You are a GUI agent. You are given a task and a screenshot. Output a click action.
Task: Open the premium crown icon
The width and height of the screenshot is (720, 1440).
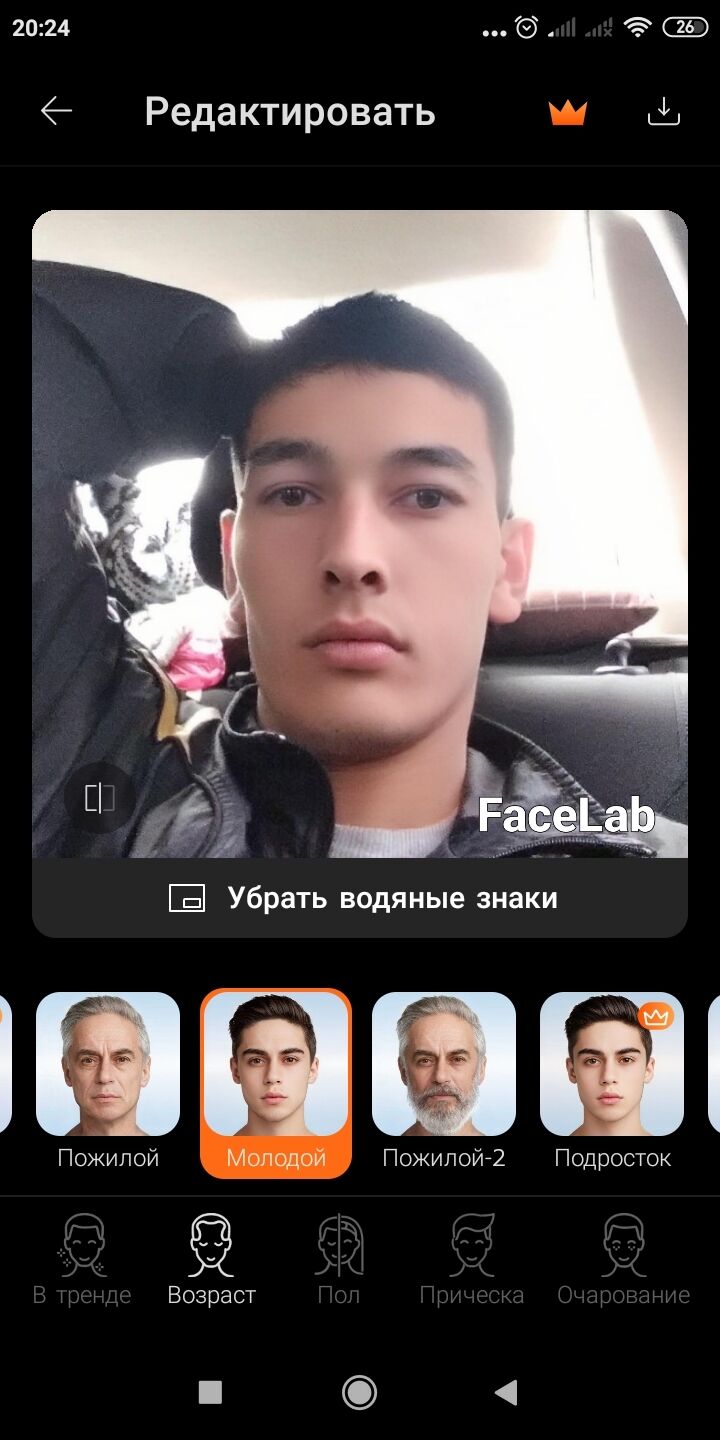coord(567,112)
